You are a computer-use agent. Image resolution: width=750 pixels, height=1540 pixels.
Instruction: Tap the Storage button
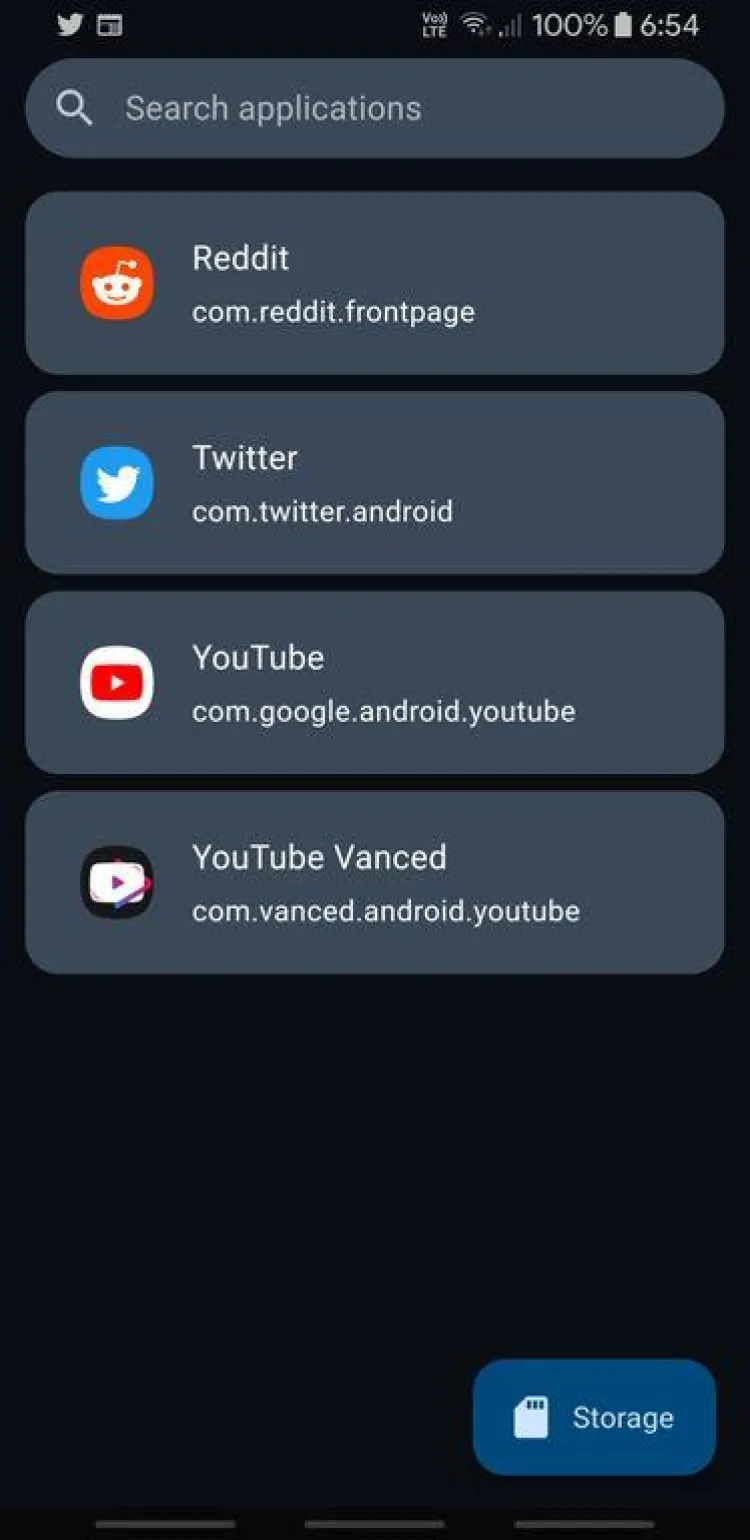pyautogui.click(x=594, y=1417)
